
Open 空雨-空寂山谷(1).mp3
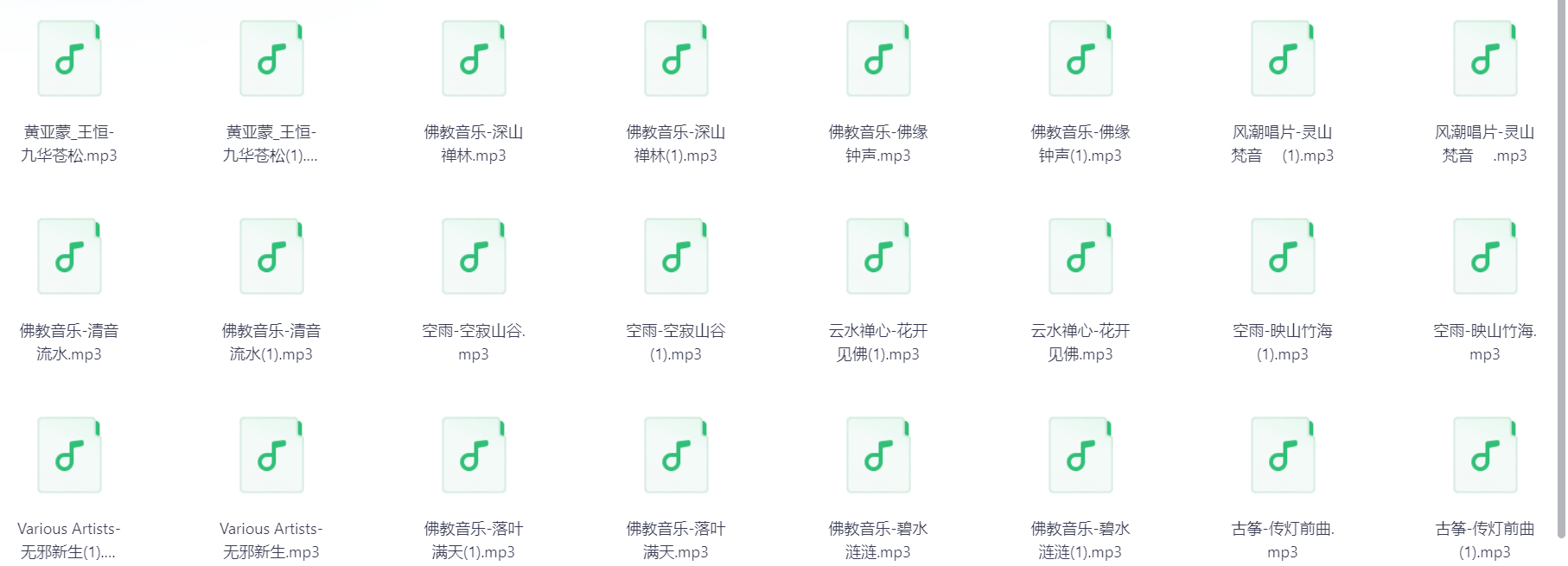(676, 257)
